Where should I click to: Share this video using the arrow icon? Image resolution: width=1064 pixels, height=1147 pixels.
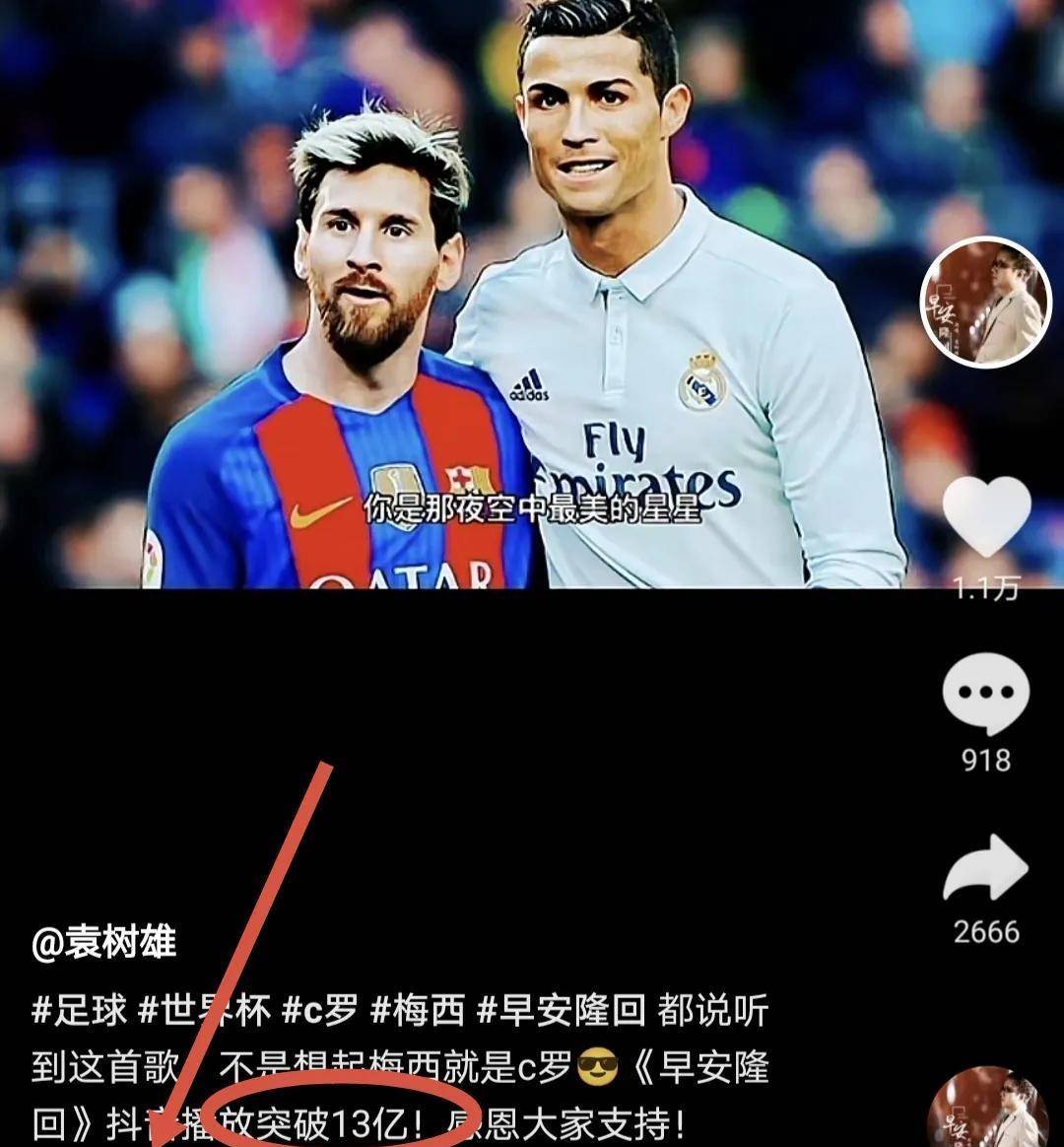[x=986, y=868]
